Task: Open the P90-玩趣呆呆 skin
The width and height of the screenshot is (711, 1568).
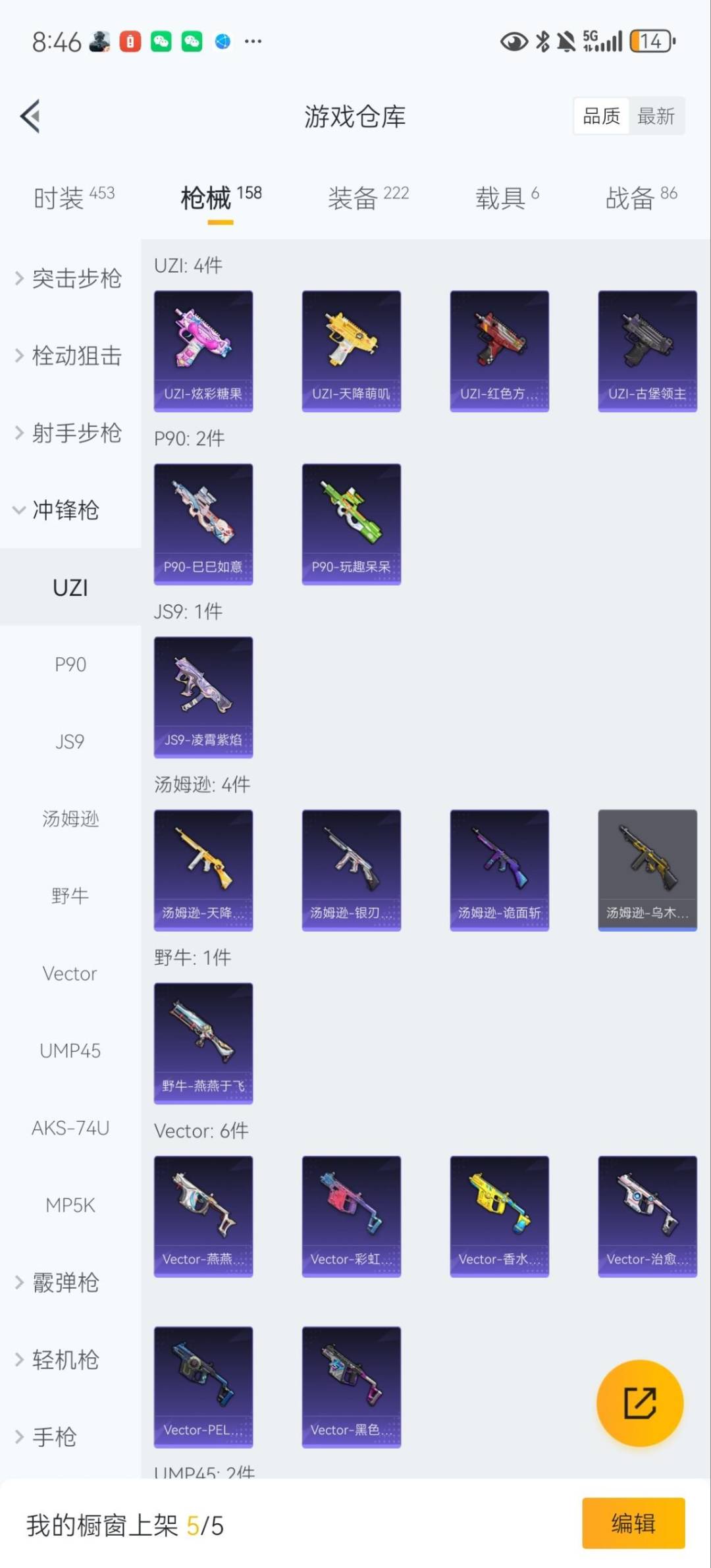Action: point(351,522)
